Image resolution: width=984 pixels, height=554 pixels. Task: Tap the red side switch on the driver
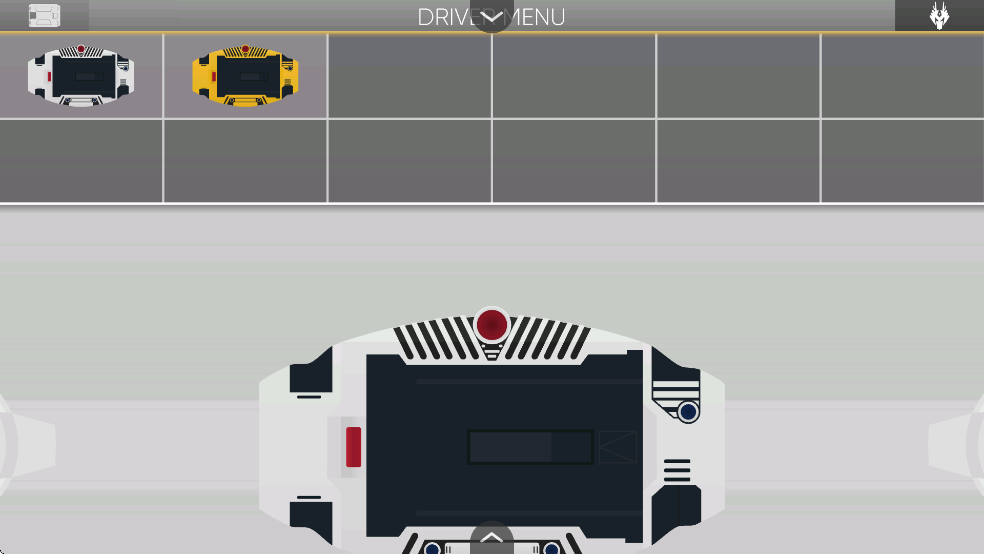pos(353,446)
